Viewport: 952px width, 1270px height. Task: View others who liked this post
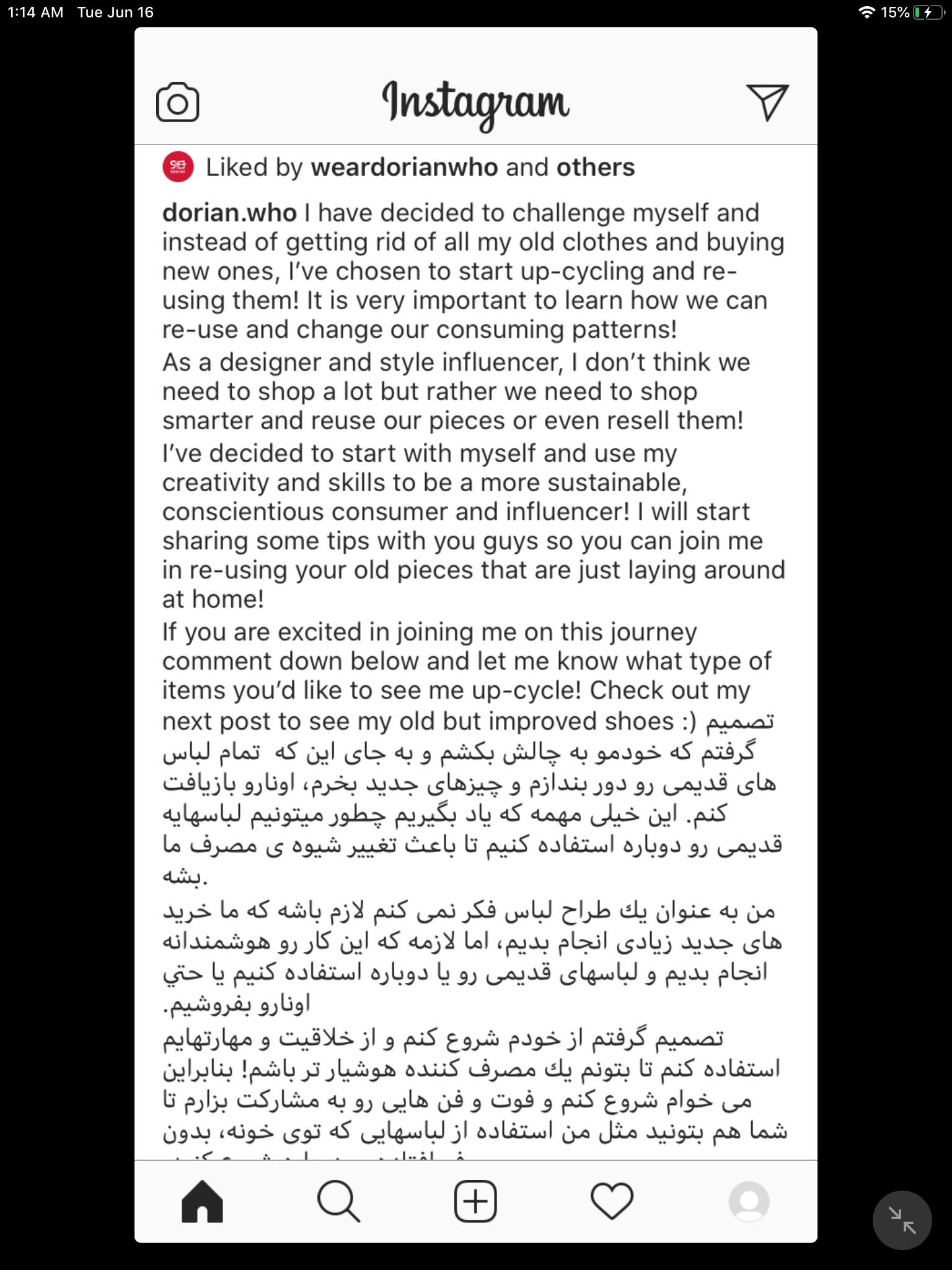(x=595, y=167)
